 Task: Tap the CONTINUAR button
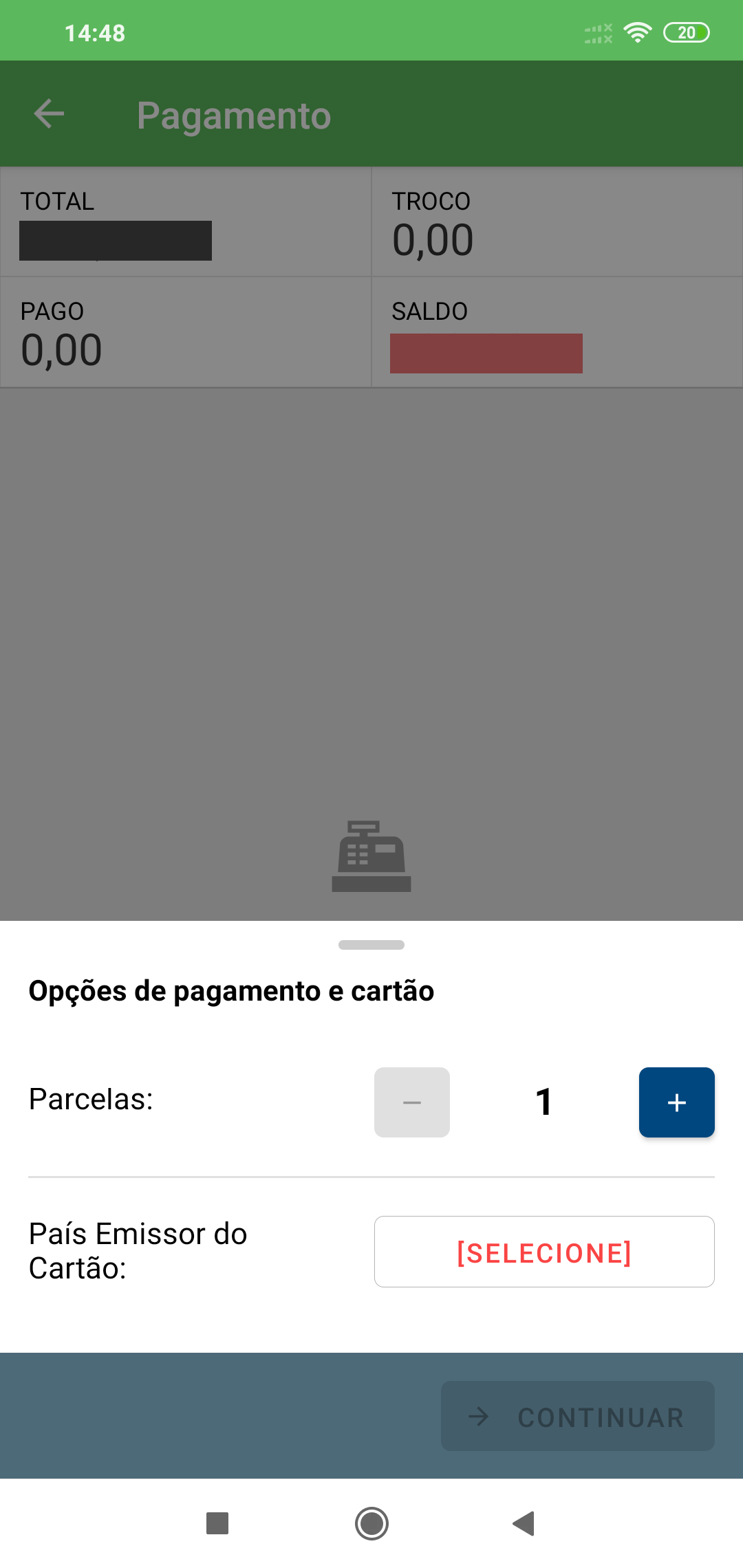point(578,1416)
